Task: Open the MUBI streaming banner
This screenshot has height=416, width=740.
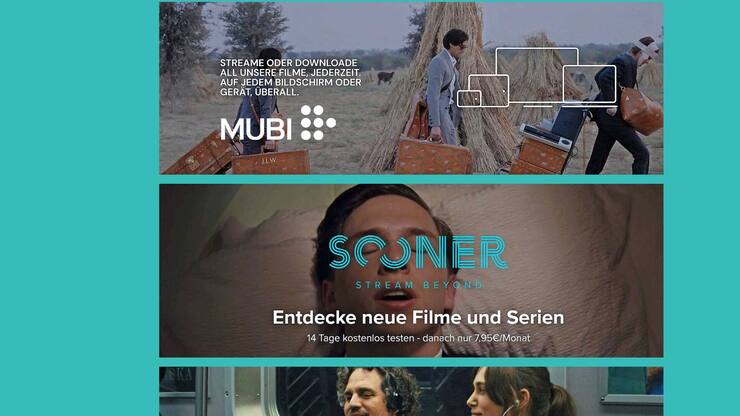Action: (410, 88)
